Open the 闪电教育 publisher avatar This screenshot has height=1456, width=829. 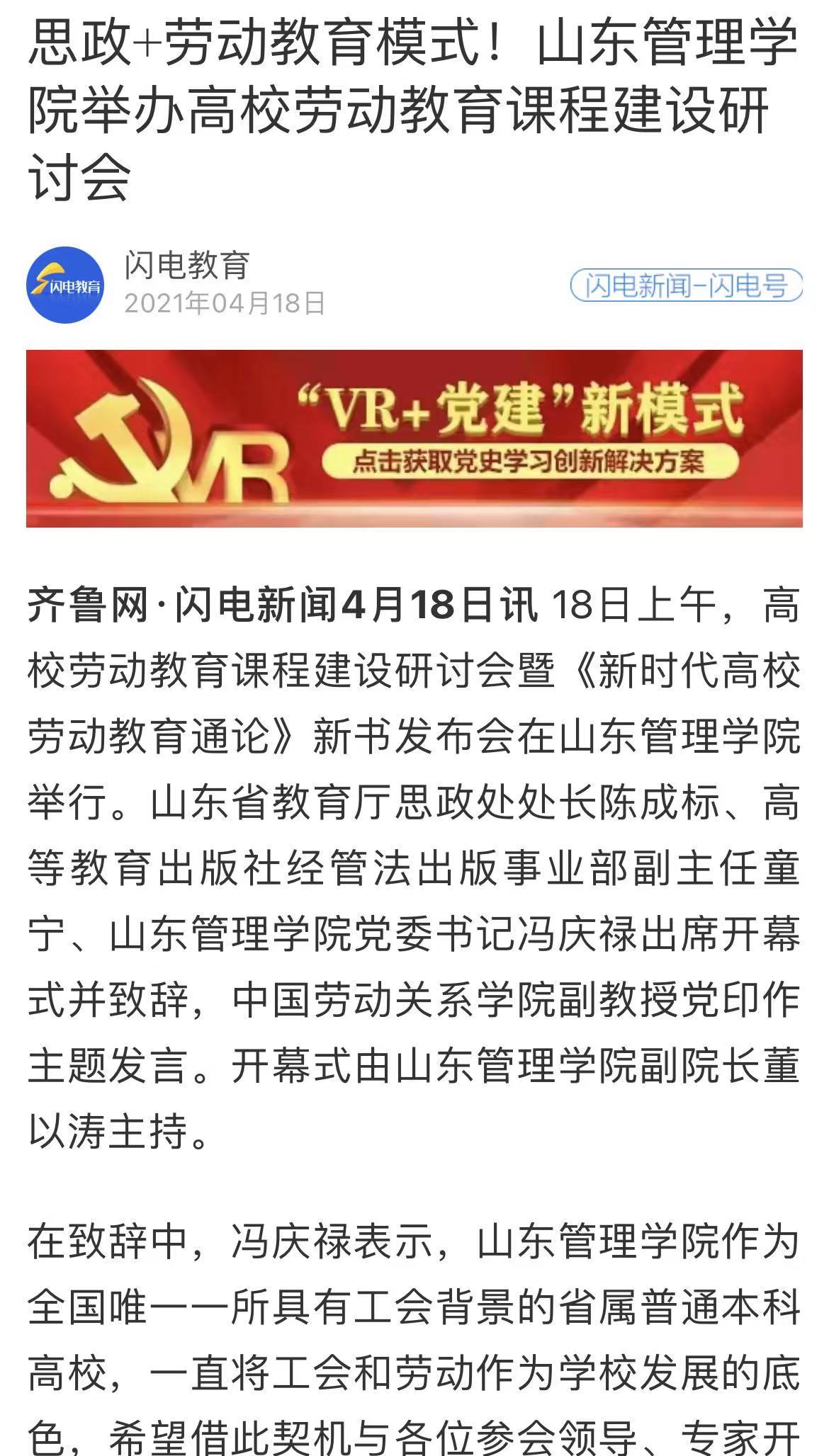(64, 285)
